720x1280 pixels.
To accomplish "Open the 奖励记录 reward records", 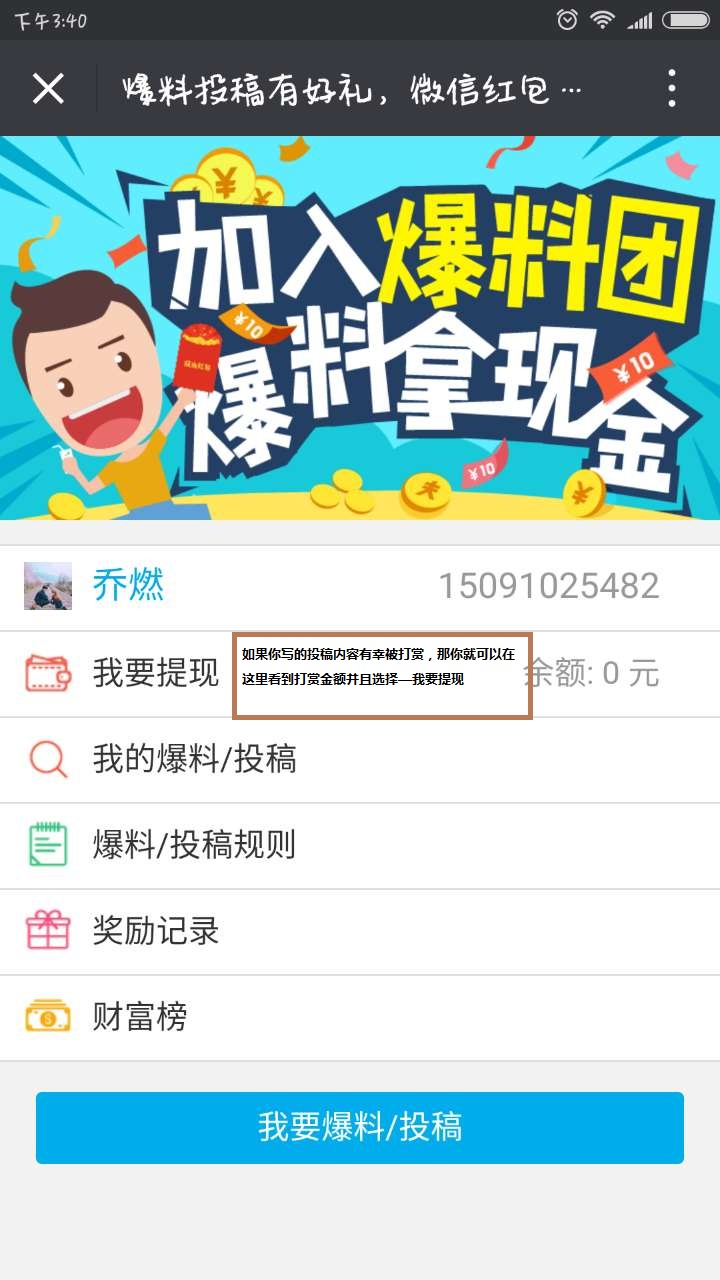I will [x=155, y=932].
